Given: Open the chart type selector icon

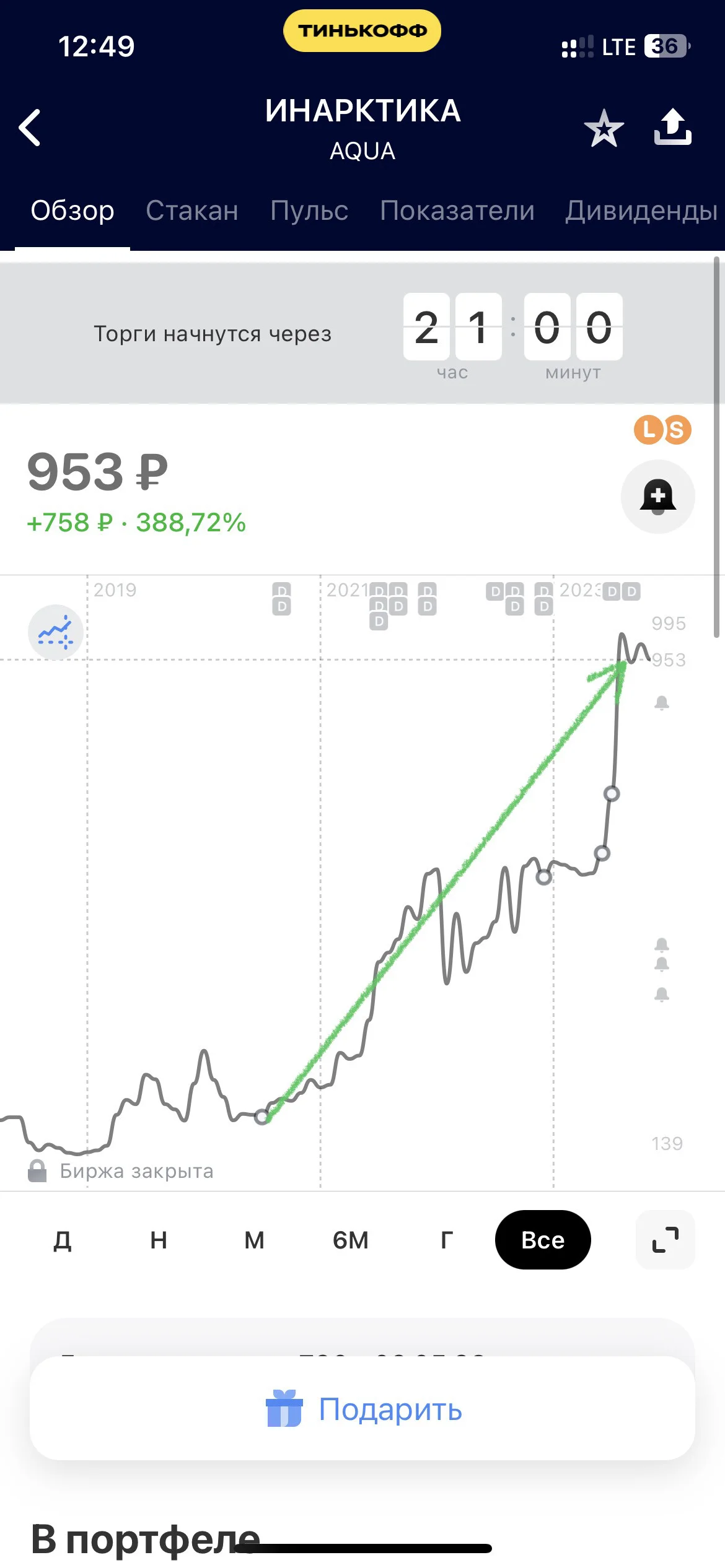Looking at the screenshot, I should pyautogui.click(x=56, y=632).
